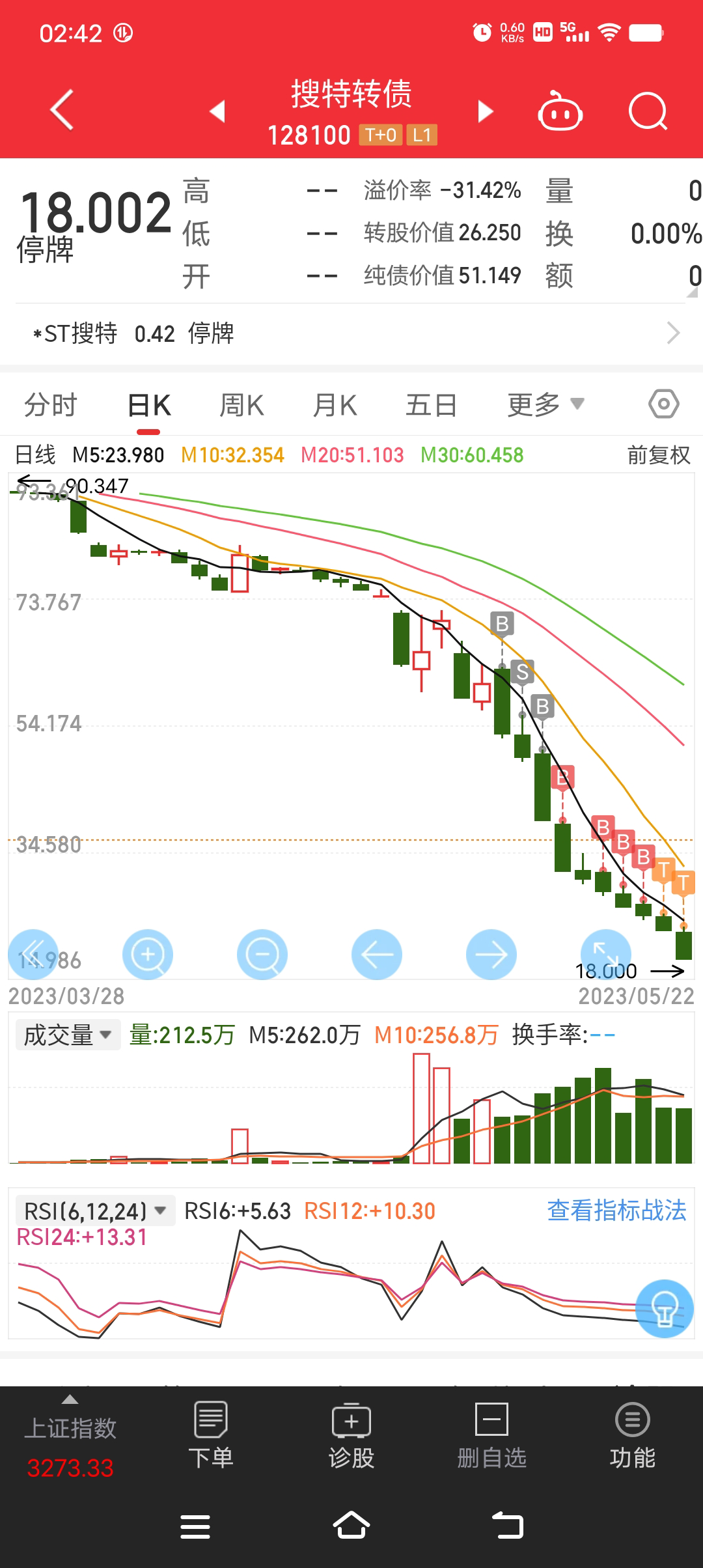Screen dimensions: 703x1568
Task: Switch to the previous security
Action: tap(217, 111)
